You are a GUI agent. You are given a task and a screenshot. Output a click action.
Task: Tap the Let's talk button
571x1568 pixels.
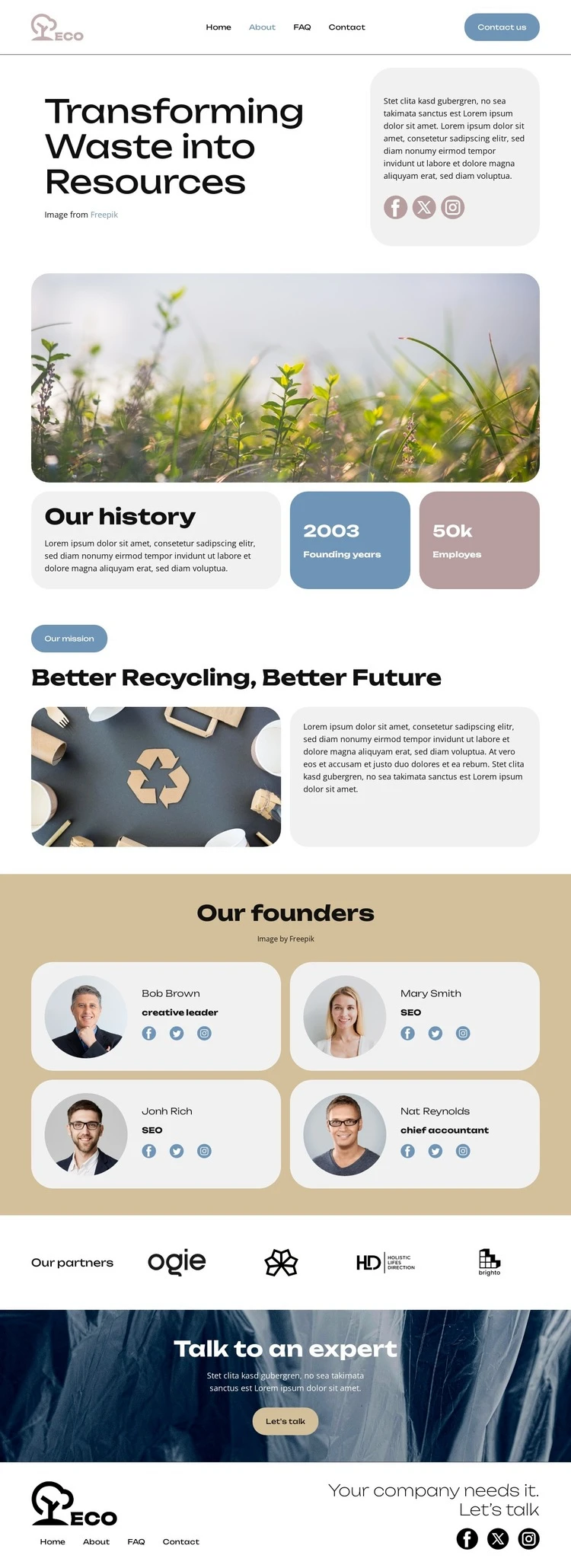tap(285, 1421)
